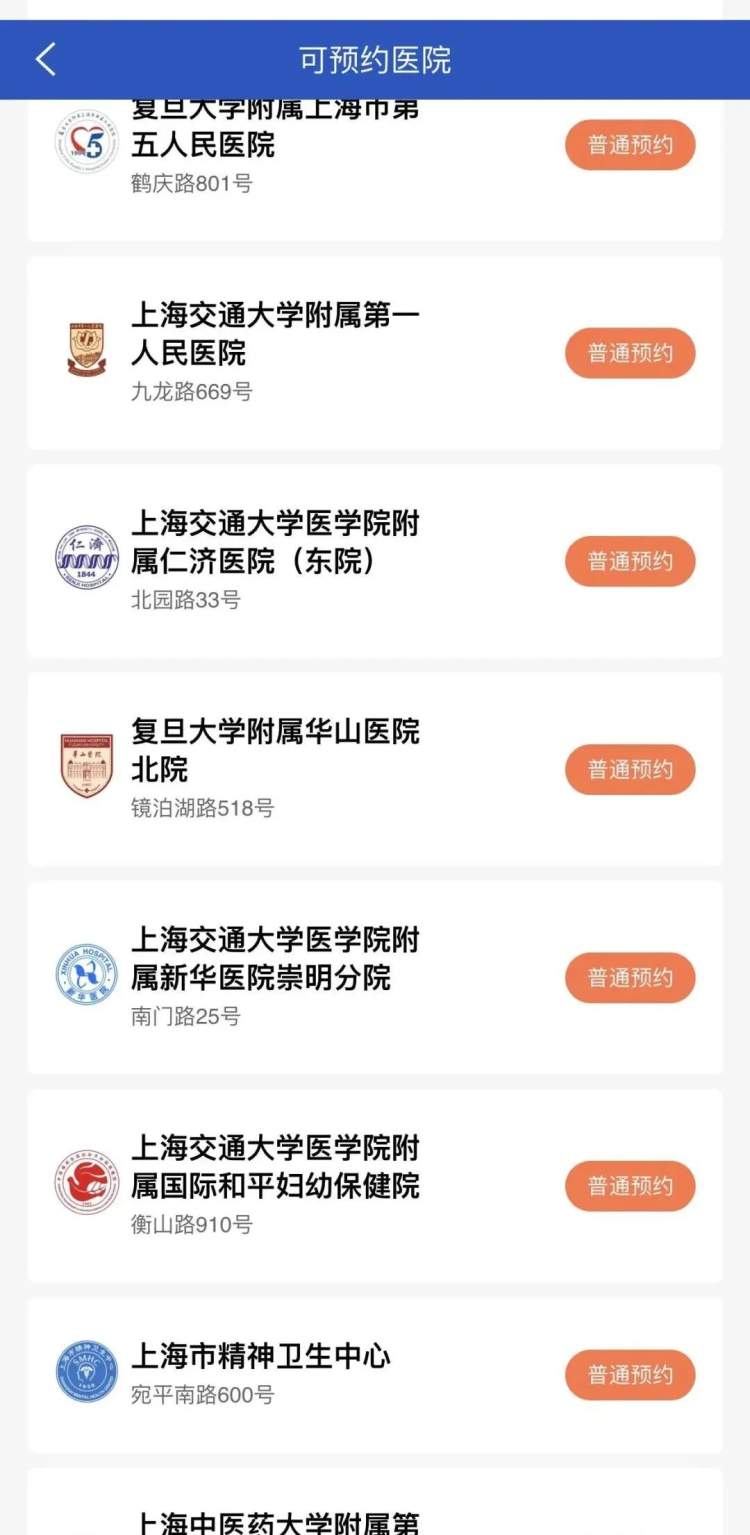750x1535 pixels.
Task: Tap 普通预约 for 上海市精神卫生中心
Action: (629, 1375)
